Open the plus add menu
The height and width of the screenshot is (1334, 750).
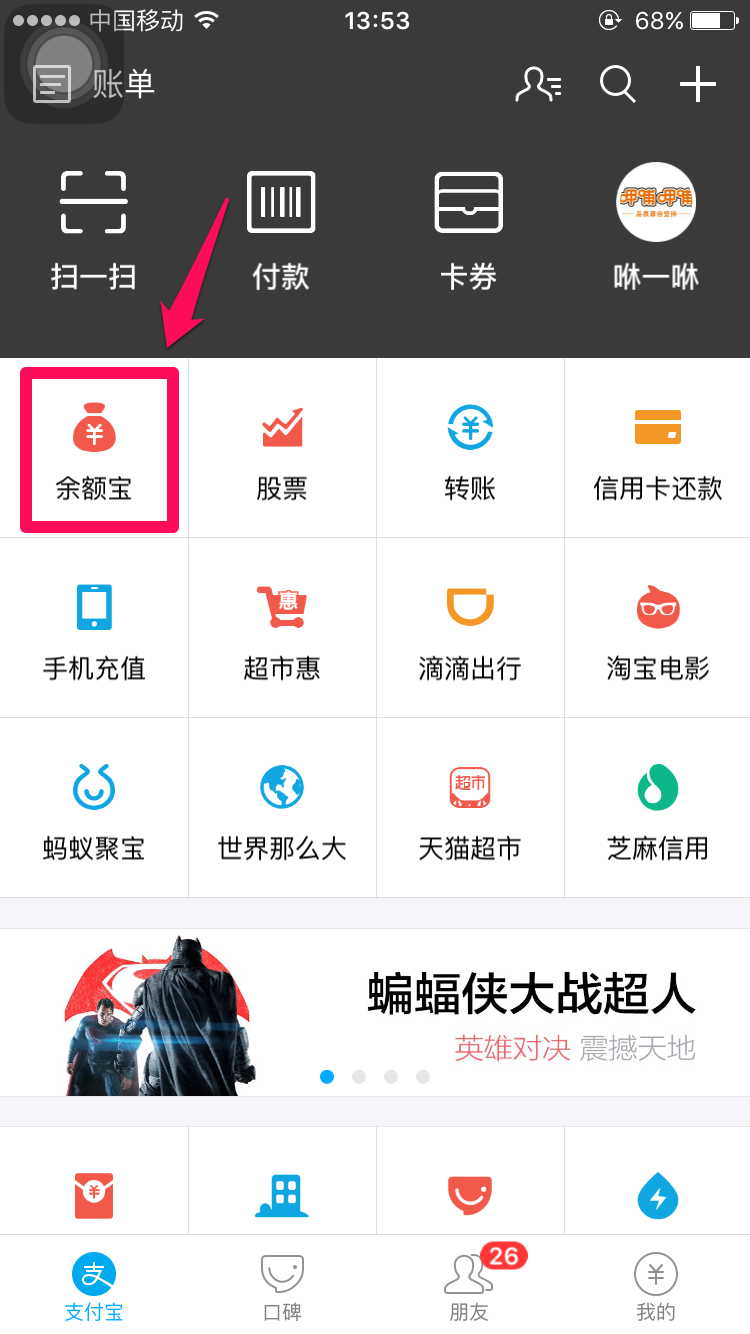tap(697, 85)
